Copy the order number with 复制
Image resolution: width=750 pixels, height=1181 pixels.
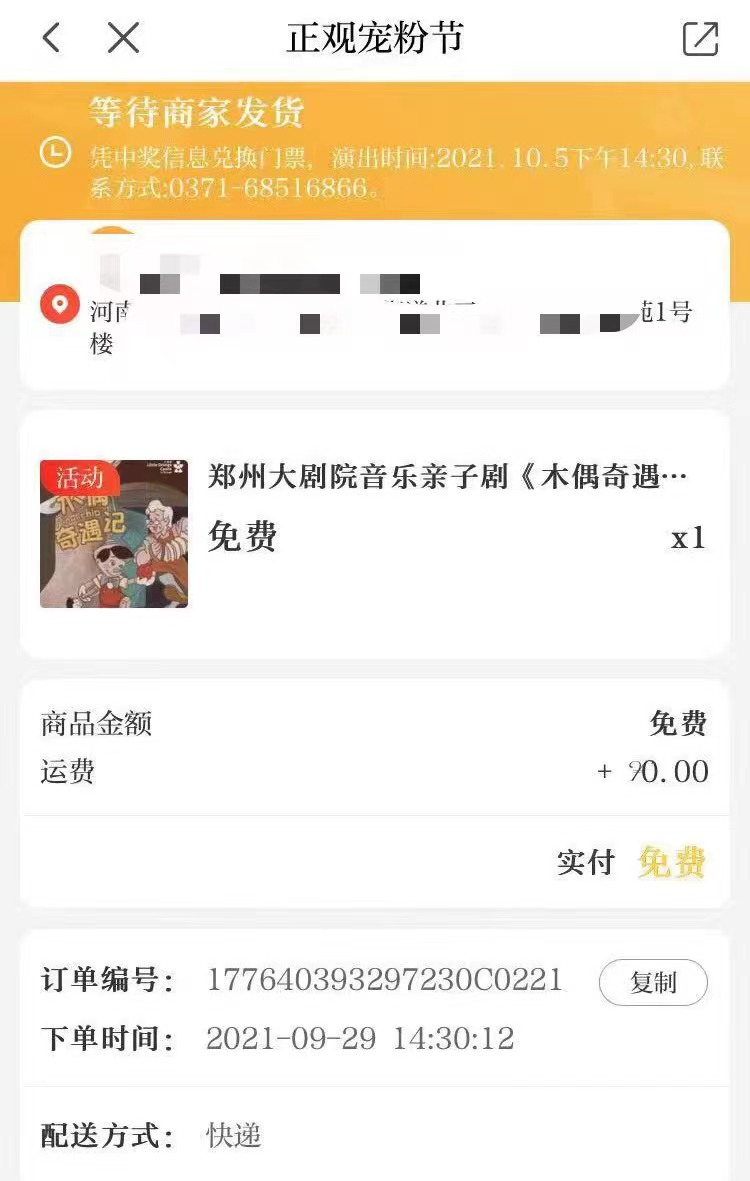point(653,982)
